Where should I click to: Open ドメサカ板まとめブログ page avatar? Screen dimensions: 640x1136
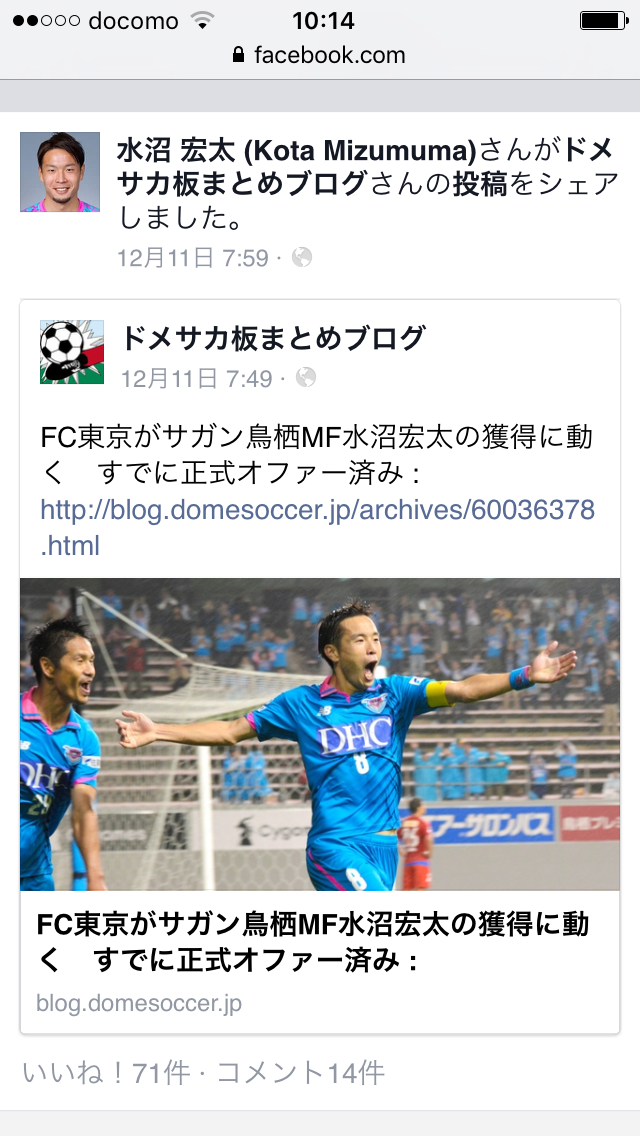pos(72,352)
